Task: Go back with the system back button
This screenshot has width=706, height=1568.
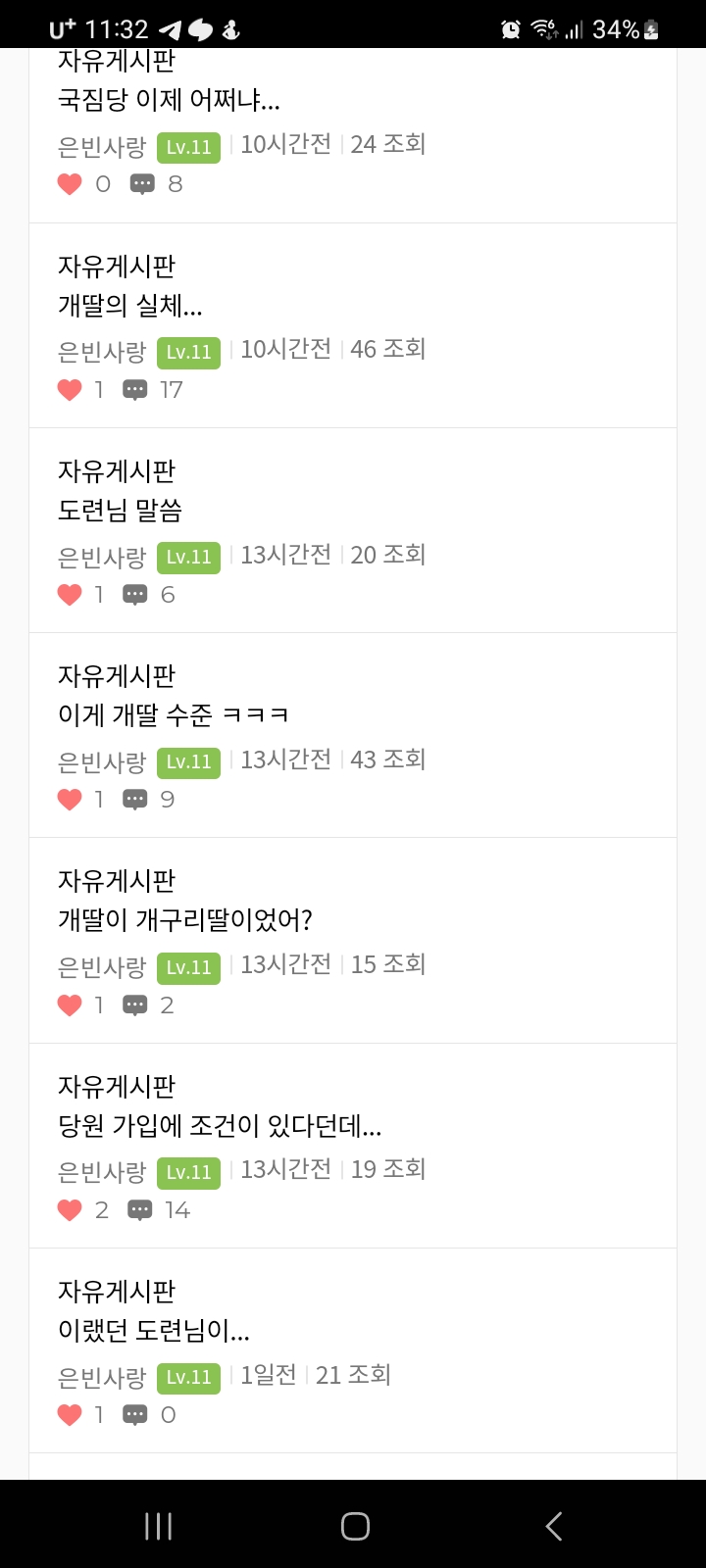Action: (554, 1525)
